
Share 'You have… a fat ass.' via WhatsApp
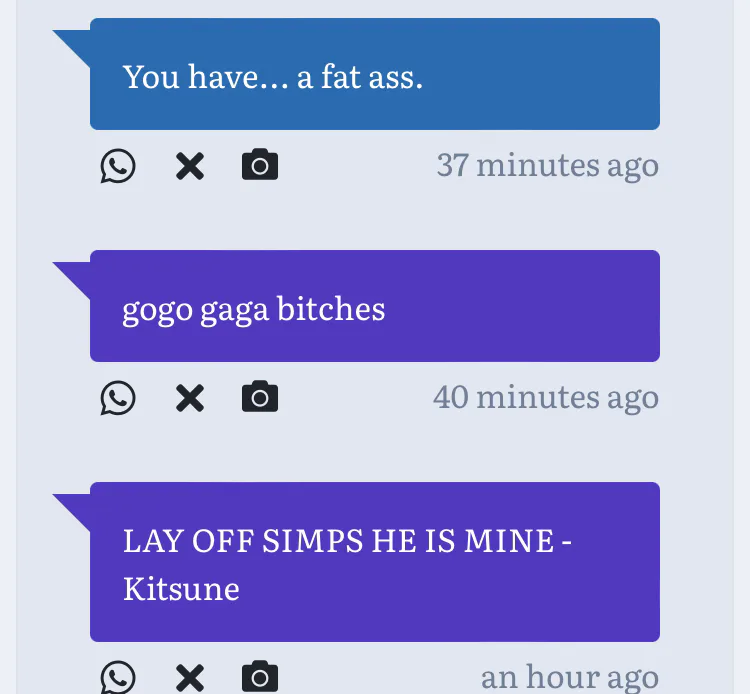click(118, 166)
